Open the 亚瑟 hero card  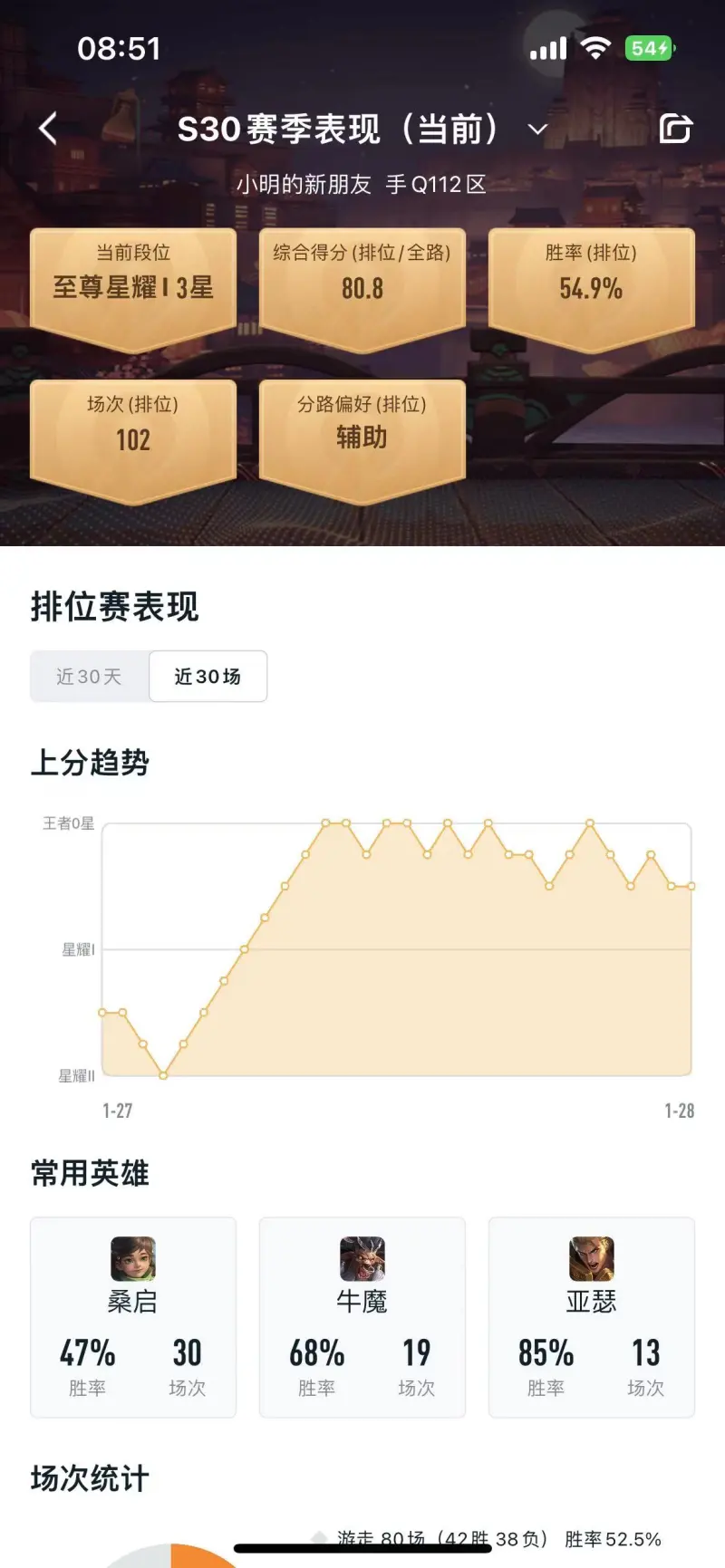592,1317
